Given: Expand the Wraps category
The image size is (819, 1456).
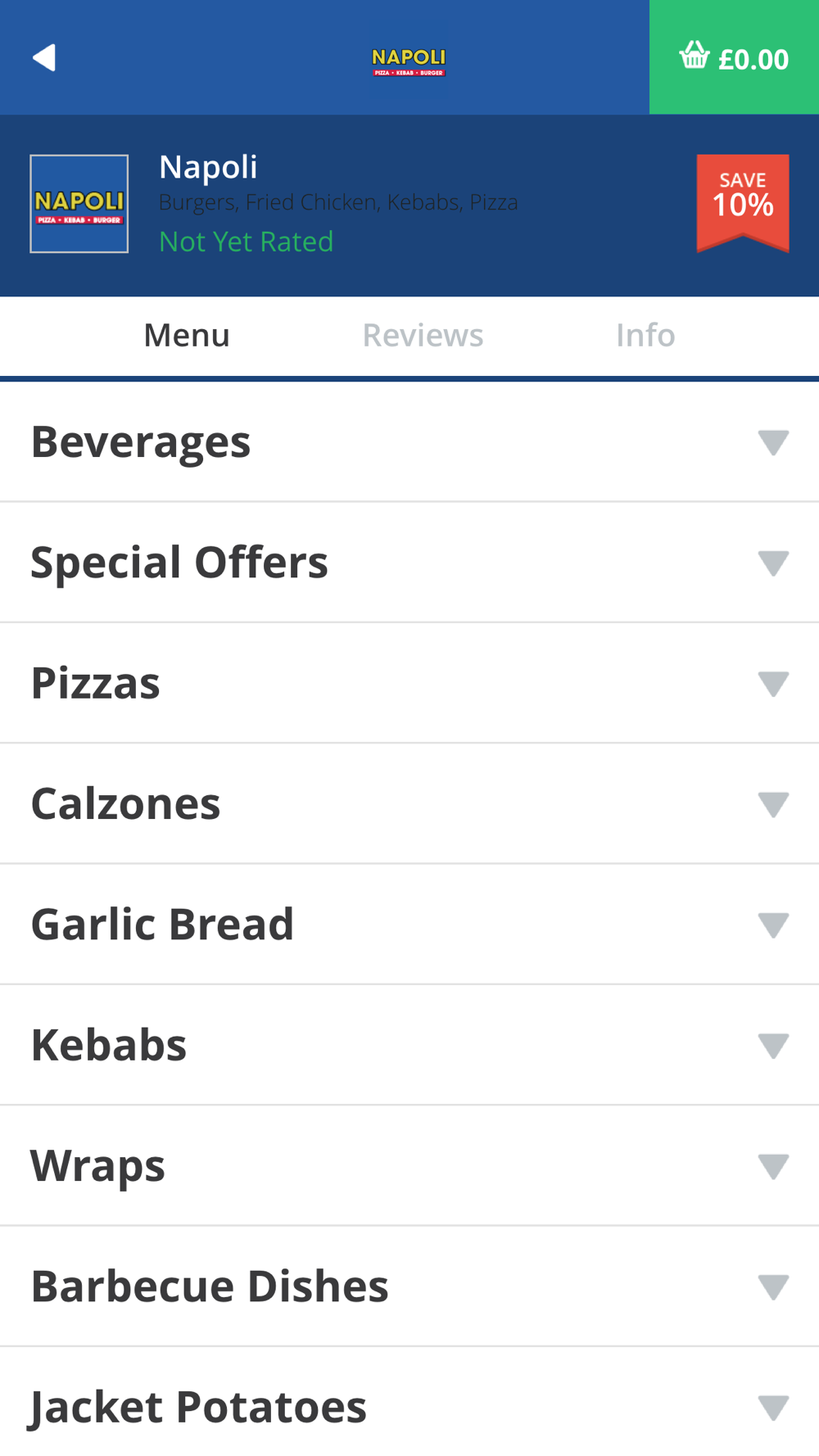Looking at the screenshot, I should coord(409,1166).
